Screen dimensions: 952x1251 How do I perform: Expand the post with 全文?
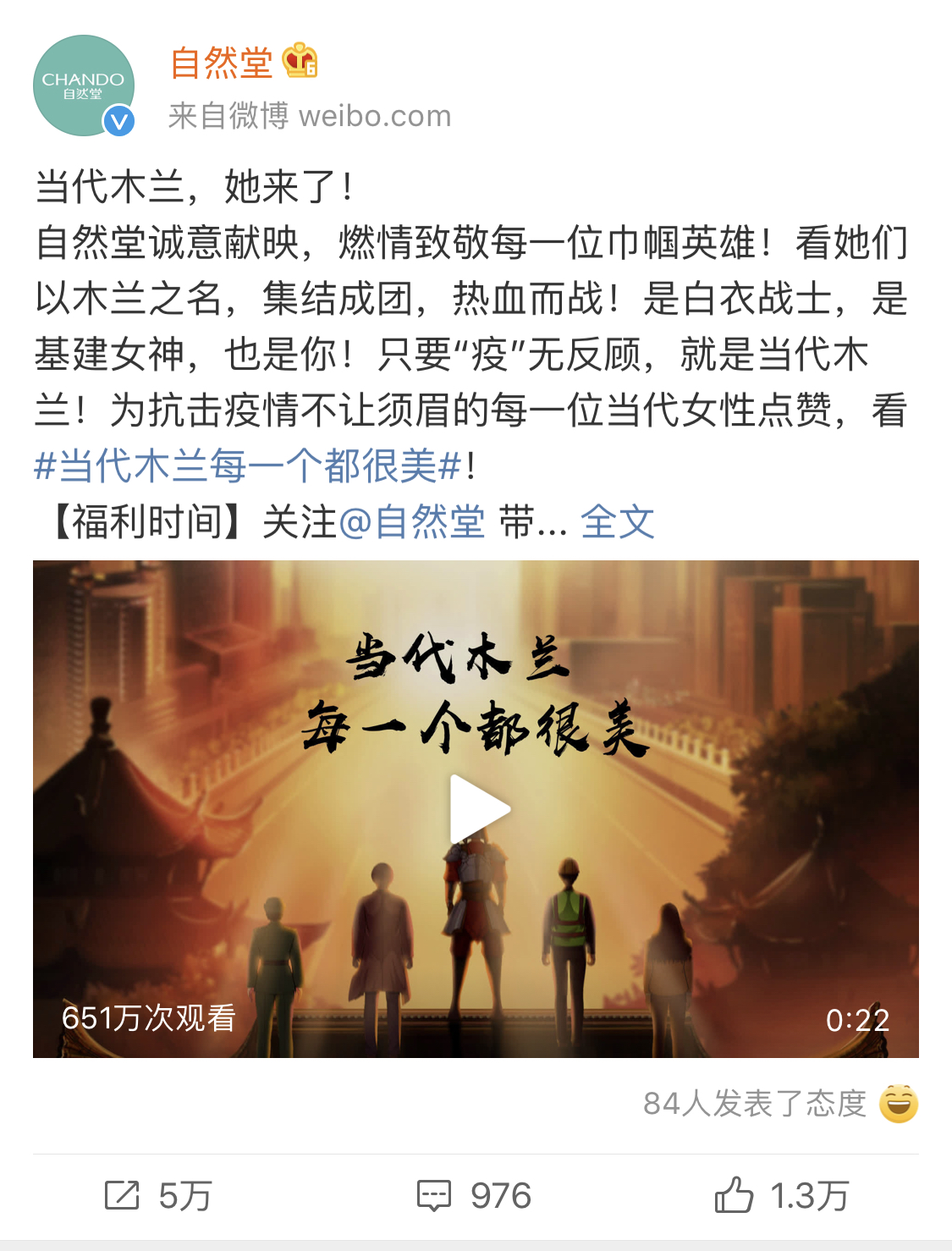[617, 522]
